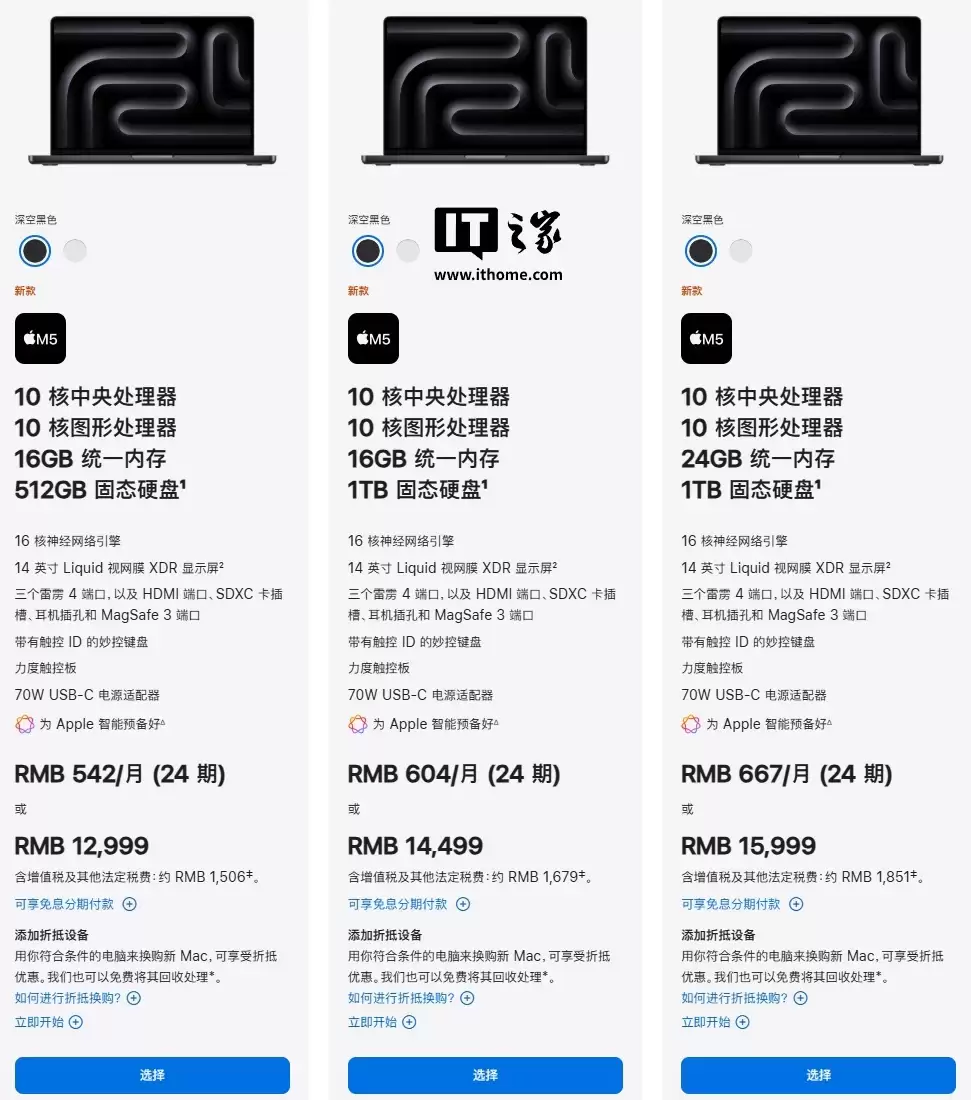The width and height of the screenshot is (971, 1100).
Task: Select the silver color for the 24GB model
Action: 741,251
